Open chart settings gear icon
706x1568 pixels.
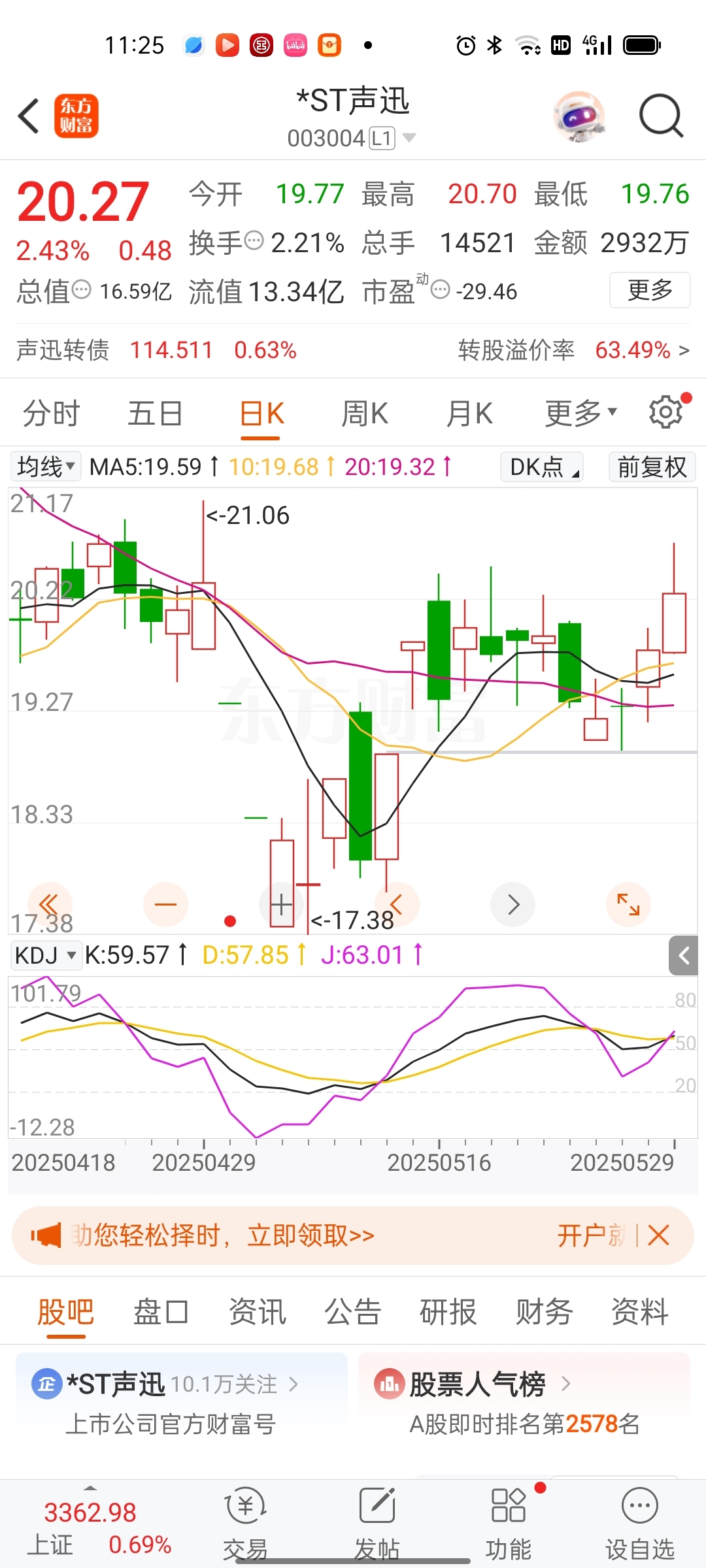tap(666, 412)
